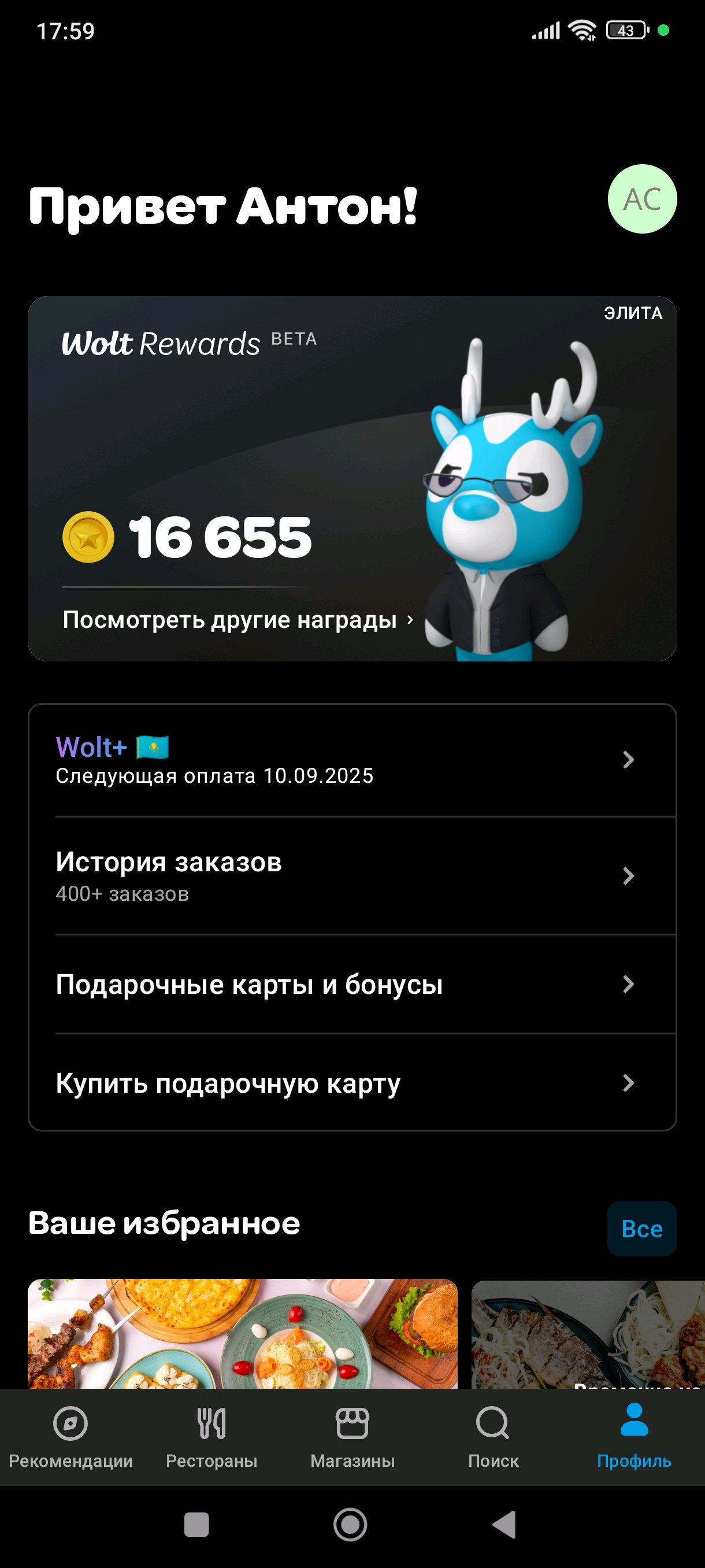Open the Поиск tab
705x1568 pixels.
coord(493,1437)
